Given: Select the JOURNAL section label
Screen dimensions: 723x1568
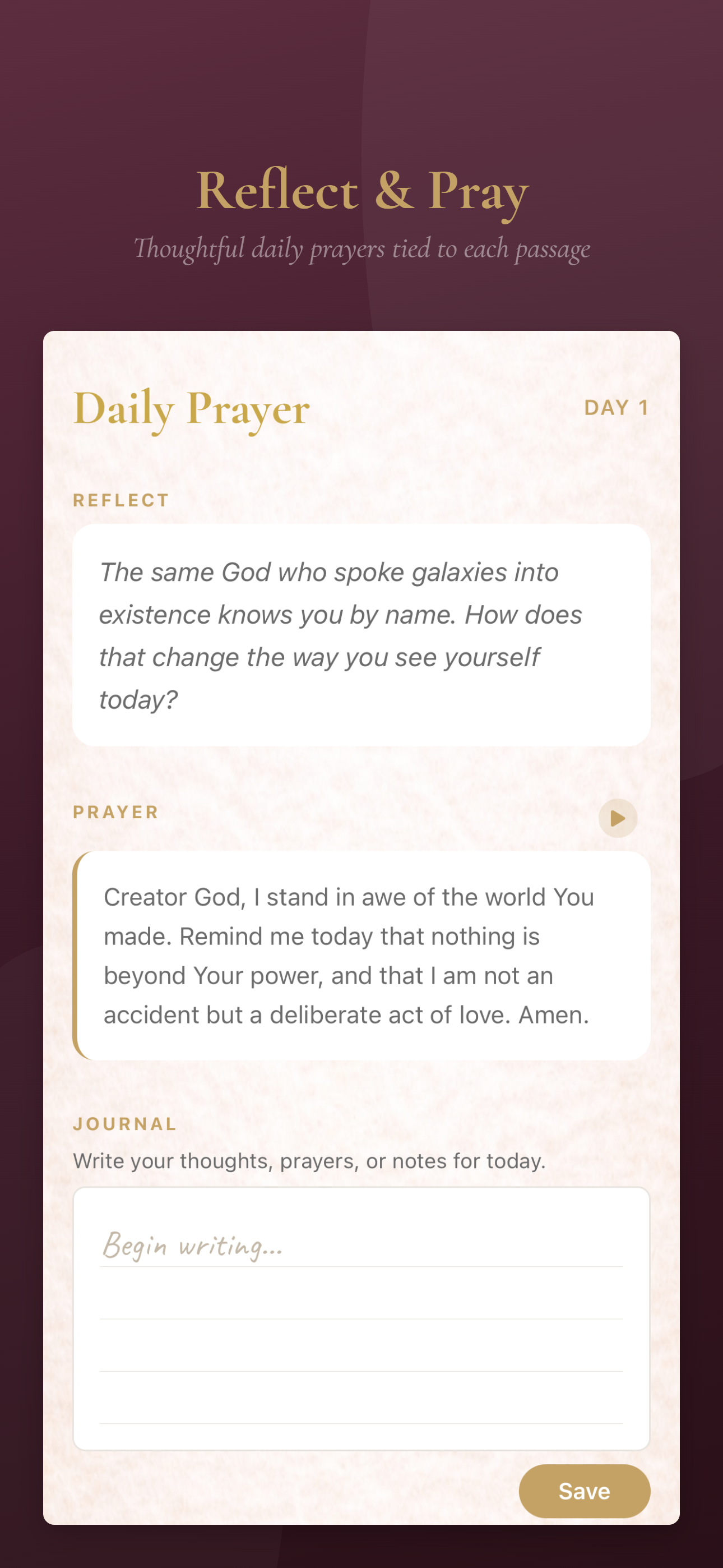Looking at the screenshot, I should point(124,1124).
